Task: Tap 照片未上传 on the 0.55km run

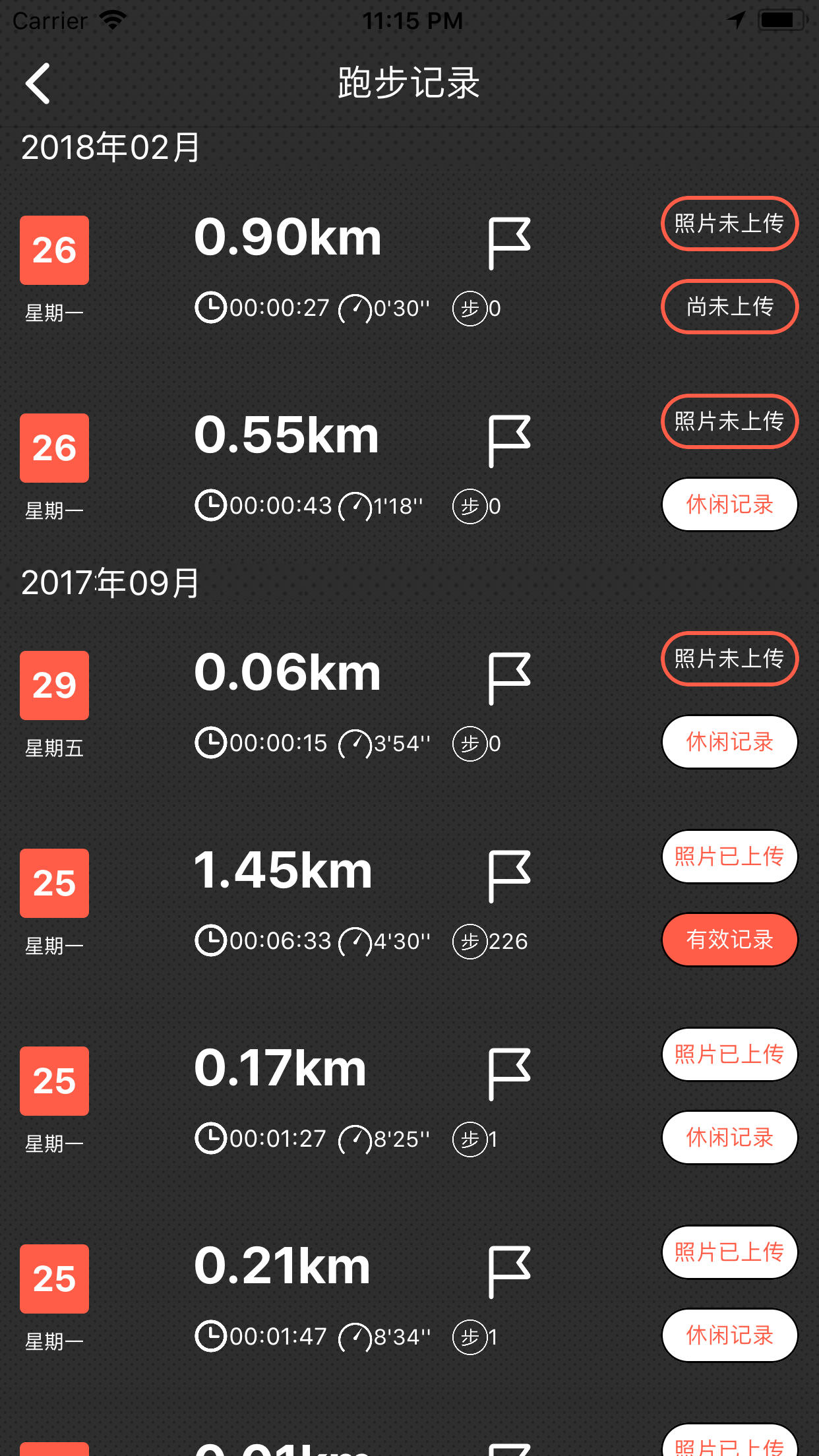Action: pos(729,421)
